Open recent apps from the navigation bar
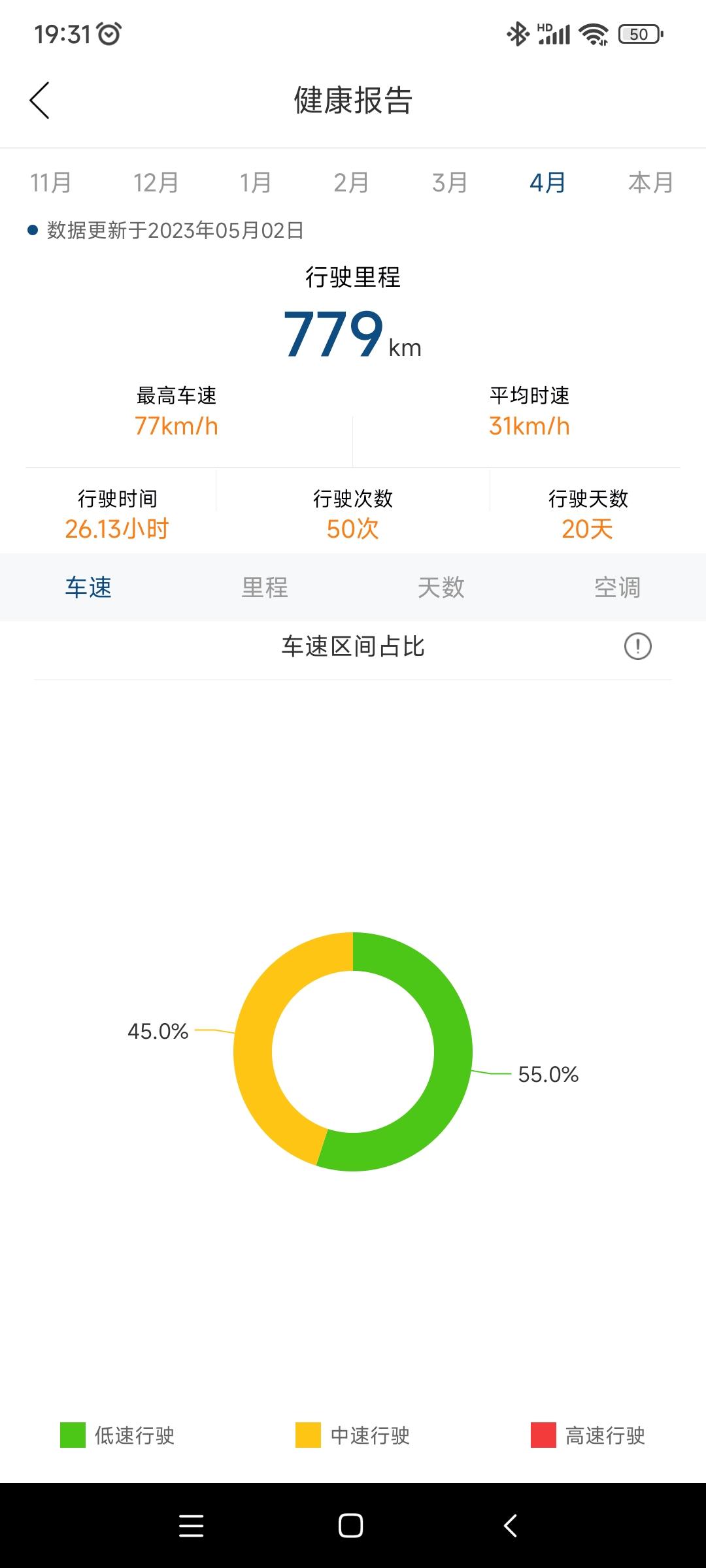Image resolution: width=706 pixels, height=1568 pixels. point(191,1526)
